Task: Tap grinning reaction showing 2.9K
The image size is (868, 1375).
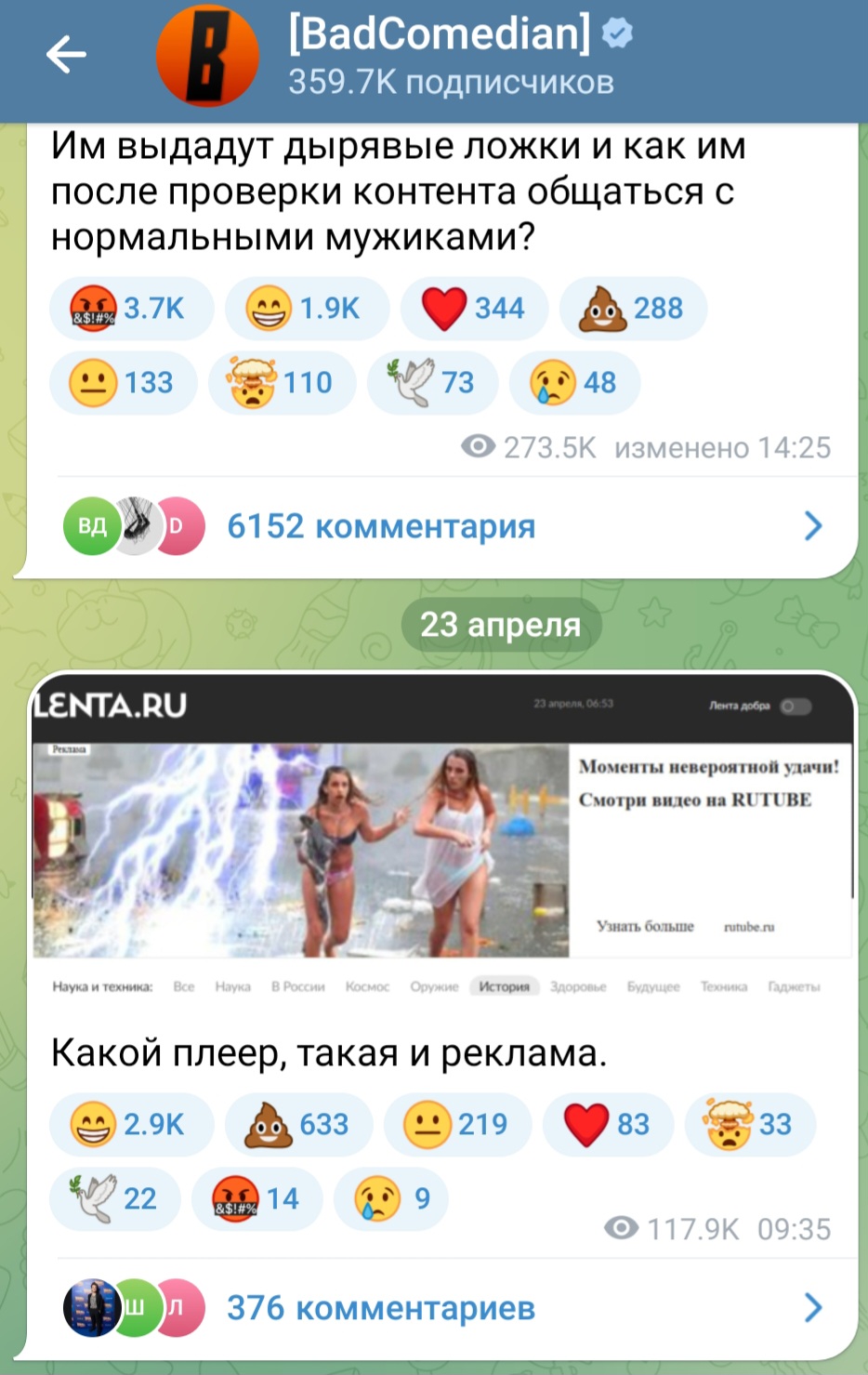Action: [131, 1125]
